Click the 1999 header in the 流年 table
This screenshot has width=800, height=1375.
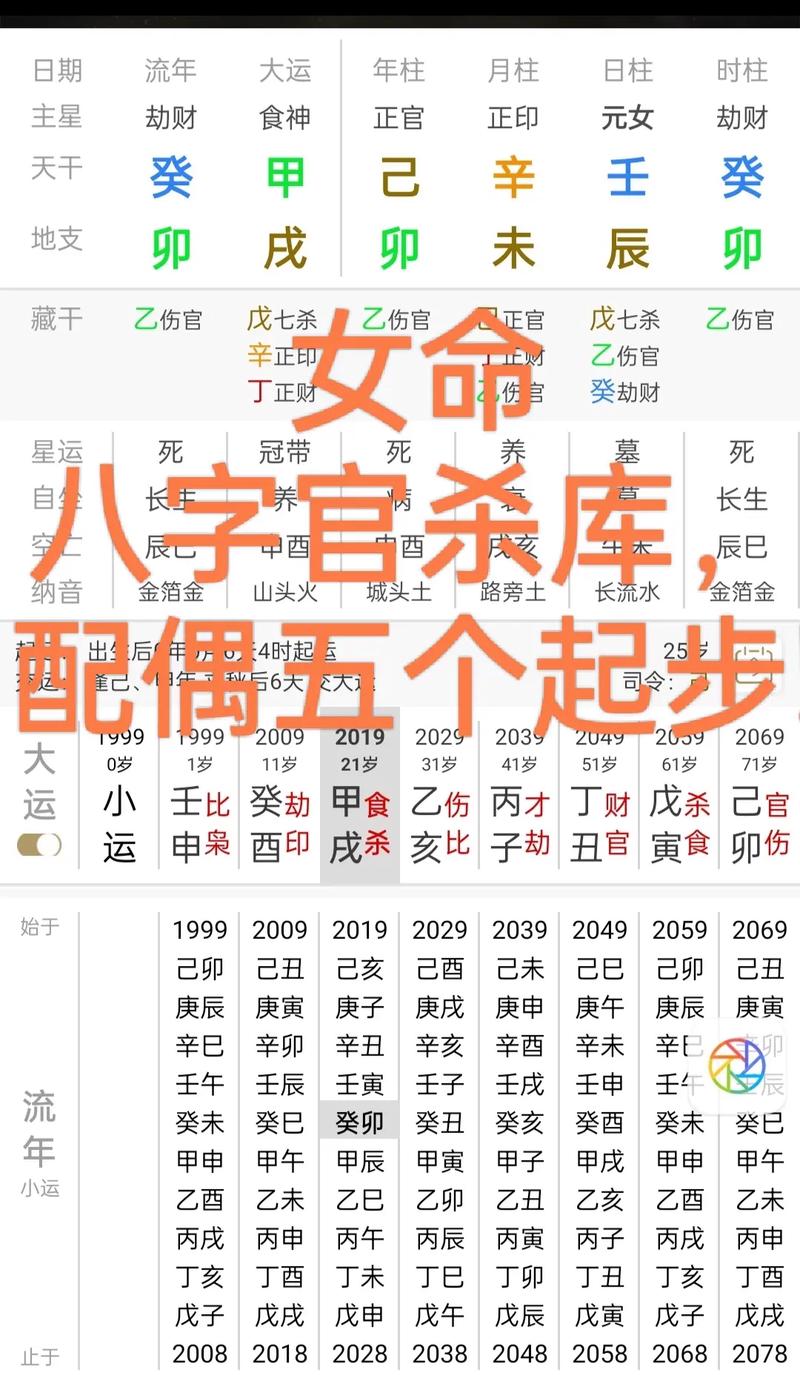pyautogui.click(x=199, y=929)
